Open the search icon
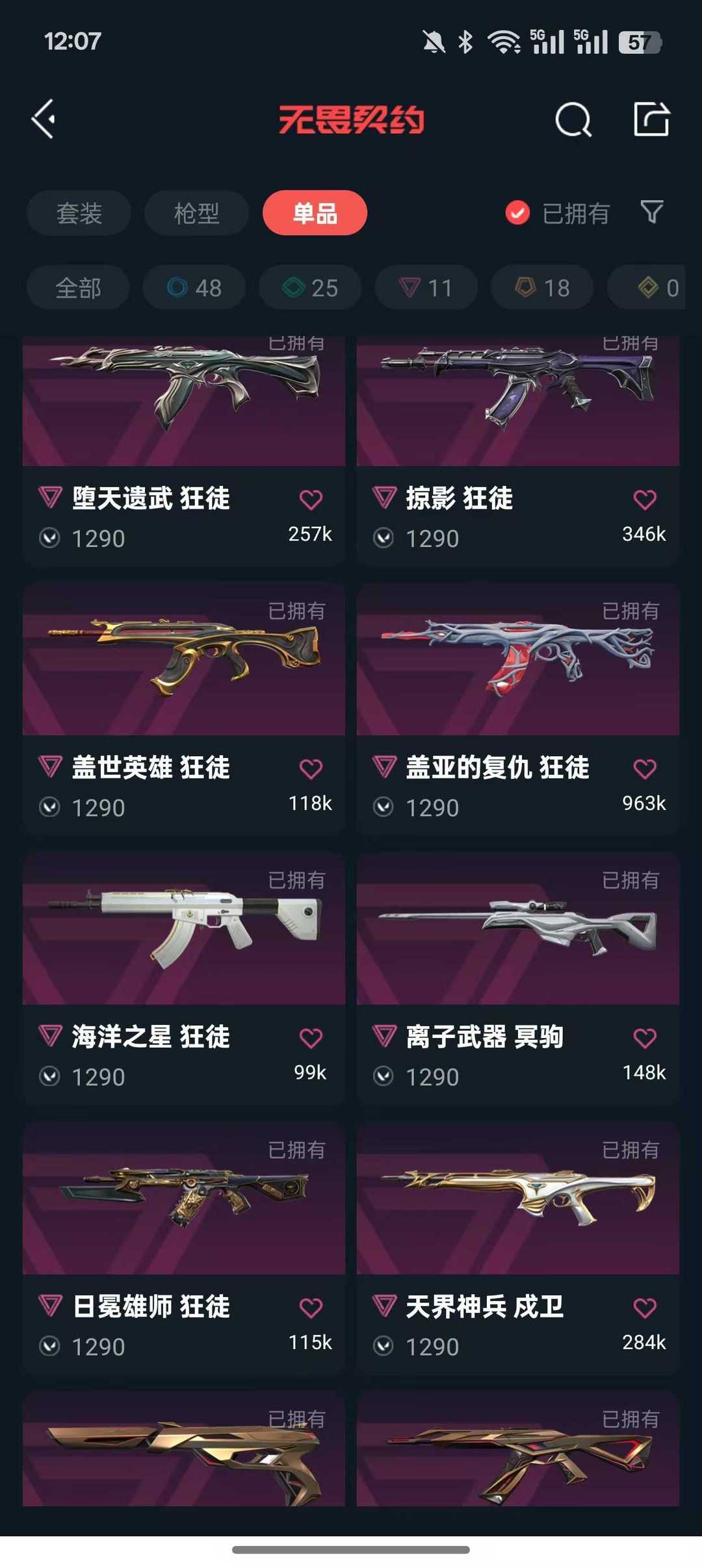 573,120
